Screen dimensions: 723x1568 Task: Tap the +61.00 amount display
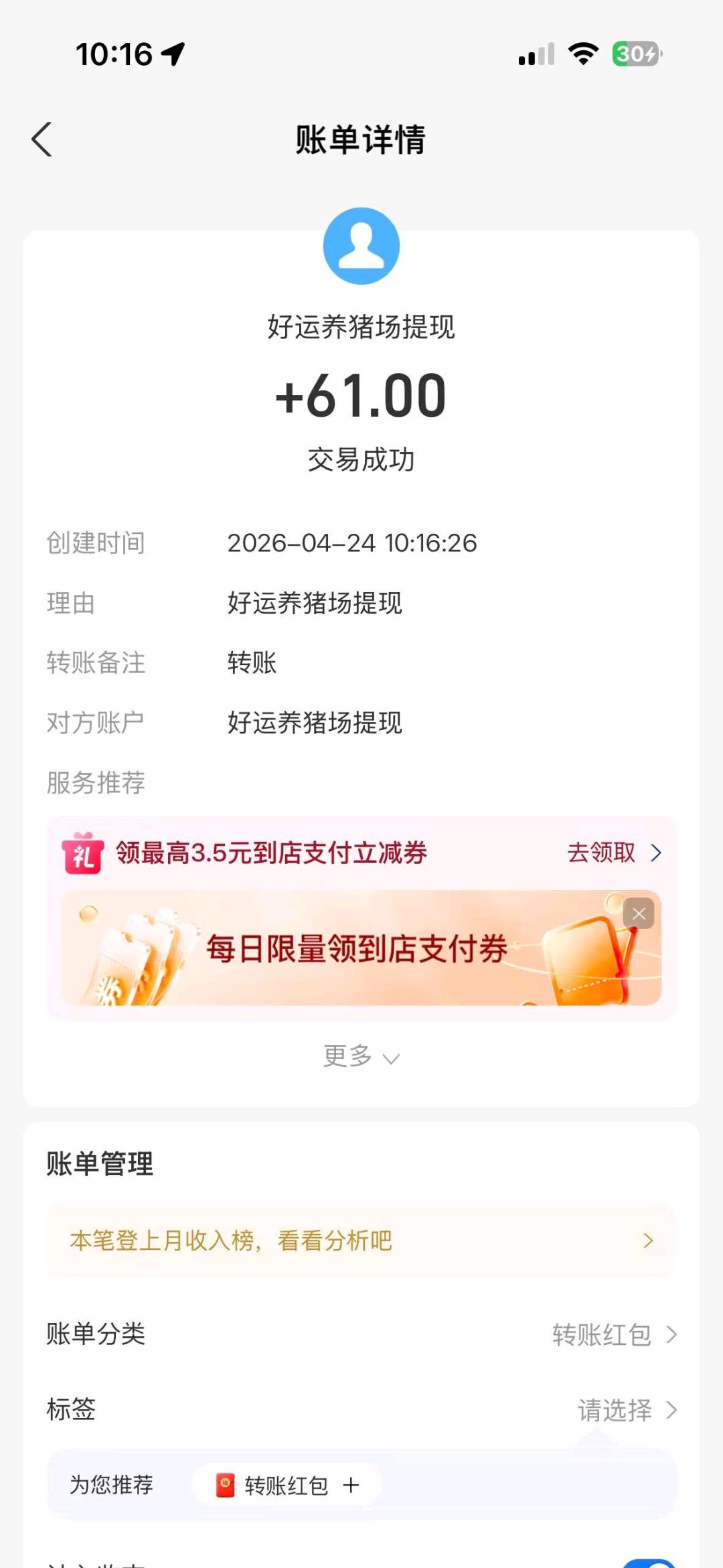[x=361, y=395]
